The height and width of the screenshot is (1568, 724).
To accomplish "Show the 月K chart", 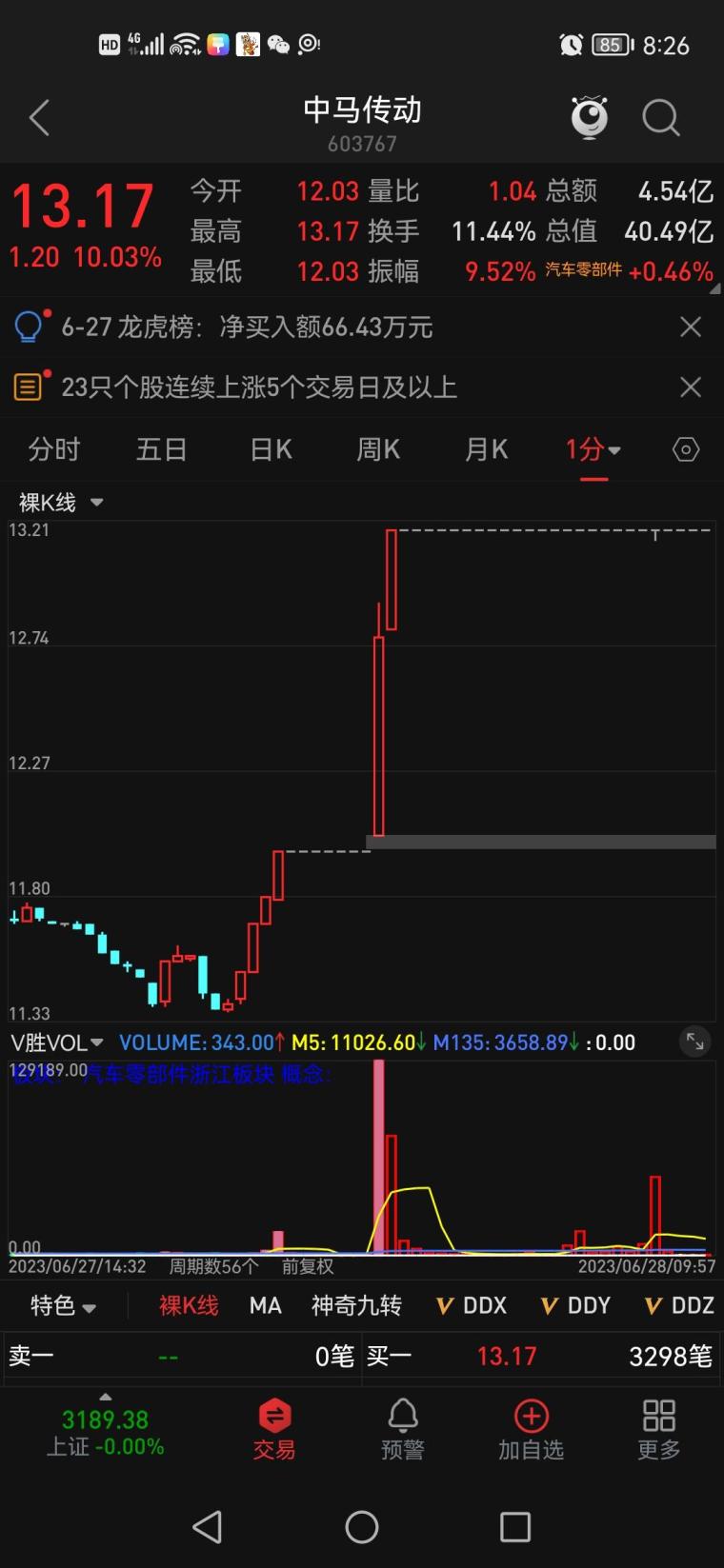I will coord(486,449).
